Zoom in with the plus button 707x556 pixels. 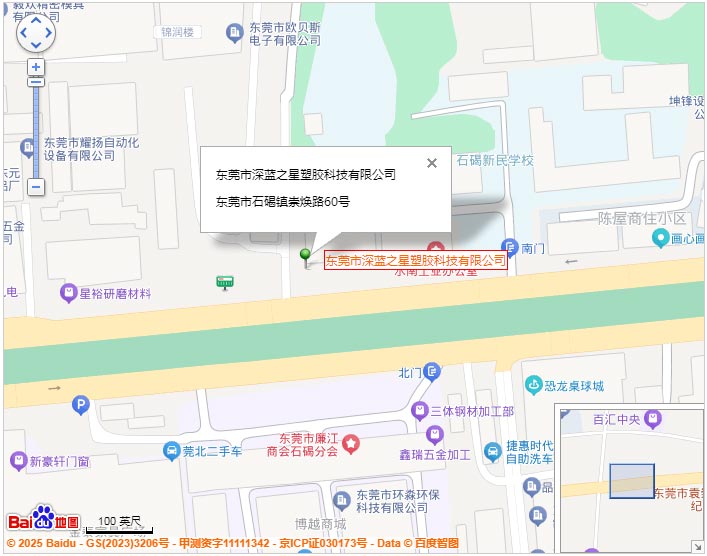coord(36,67)
